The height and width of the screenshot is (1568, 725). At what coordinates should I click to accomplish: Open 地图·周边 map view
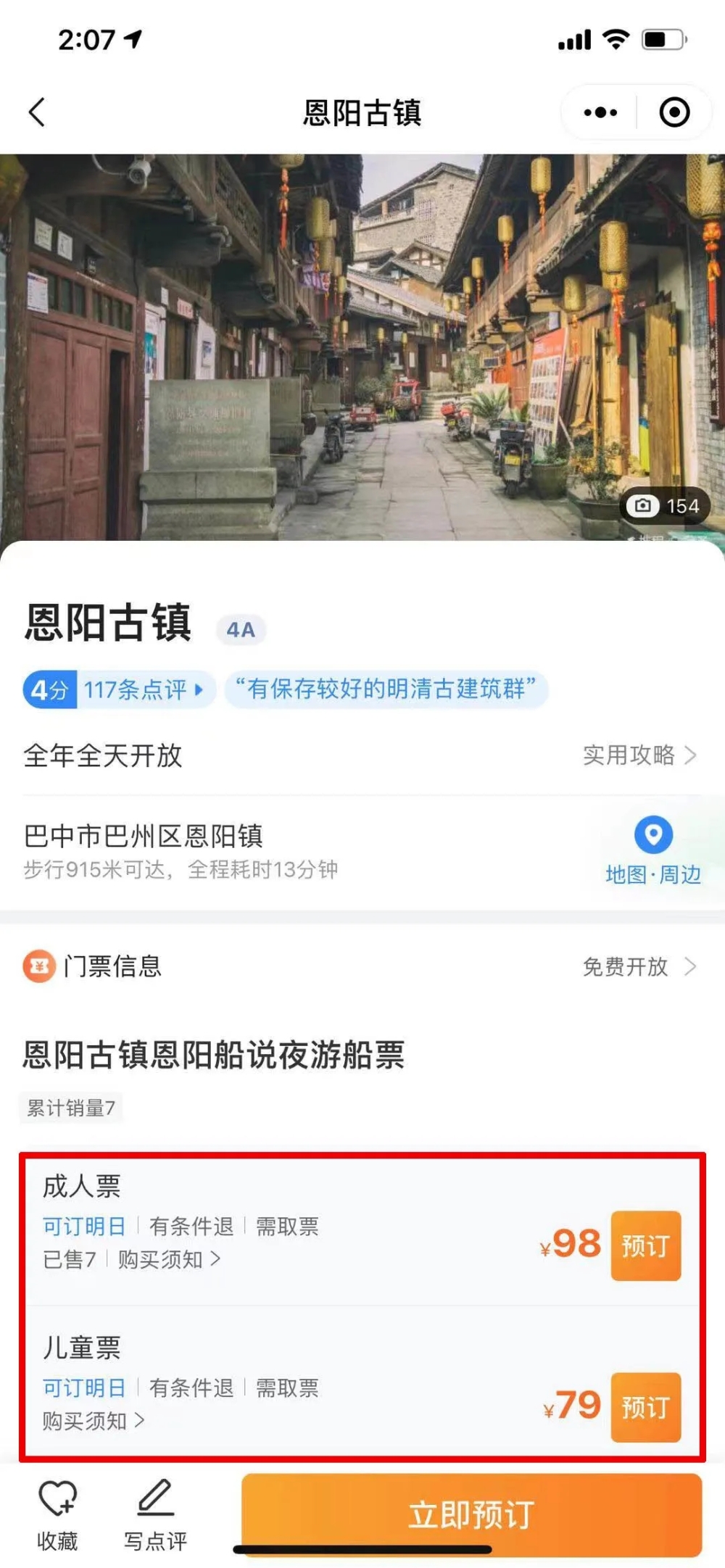pos(653,851)
